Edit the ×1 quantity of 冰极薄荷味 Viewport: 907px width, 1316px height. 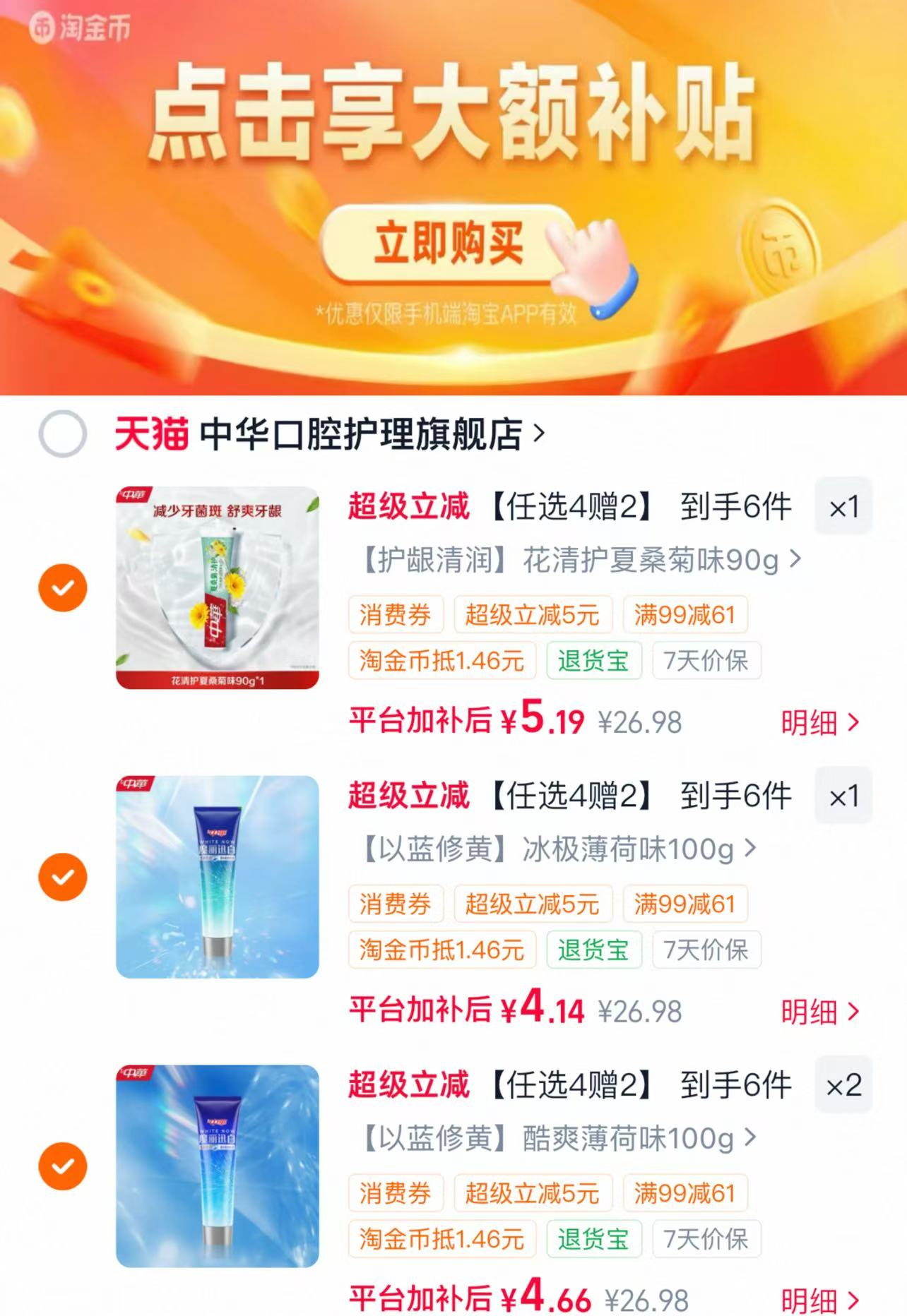click(x=843, y=796)
